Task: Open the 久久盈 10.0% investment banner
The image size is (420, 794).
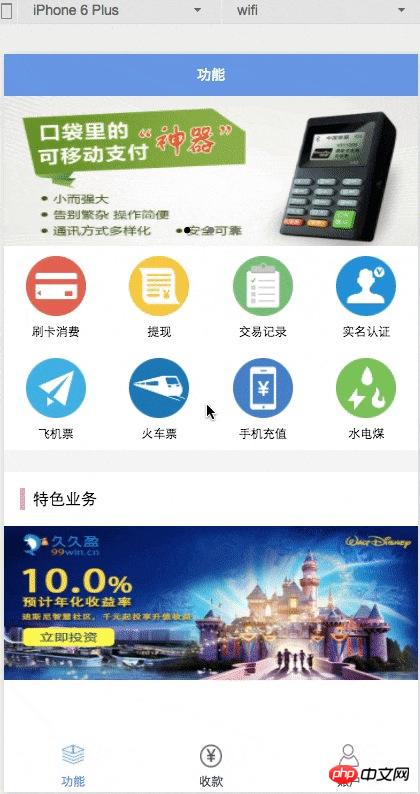Action: [x=211, y=603]
